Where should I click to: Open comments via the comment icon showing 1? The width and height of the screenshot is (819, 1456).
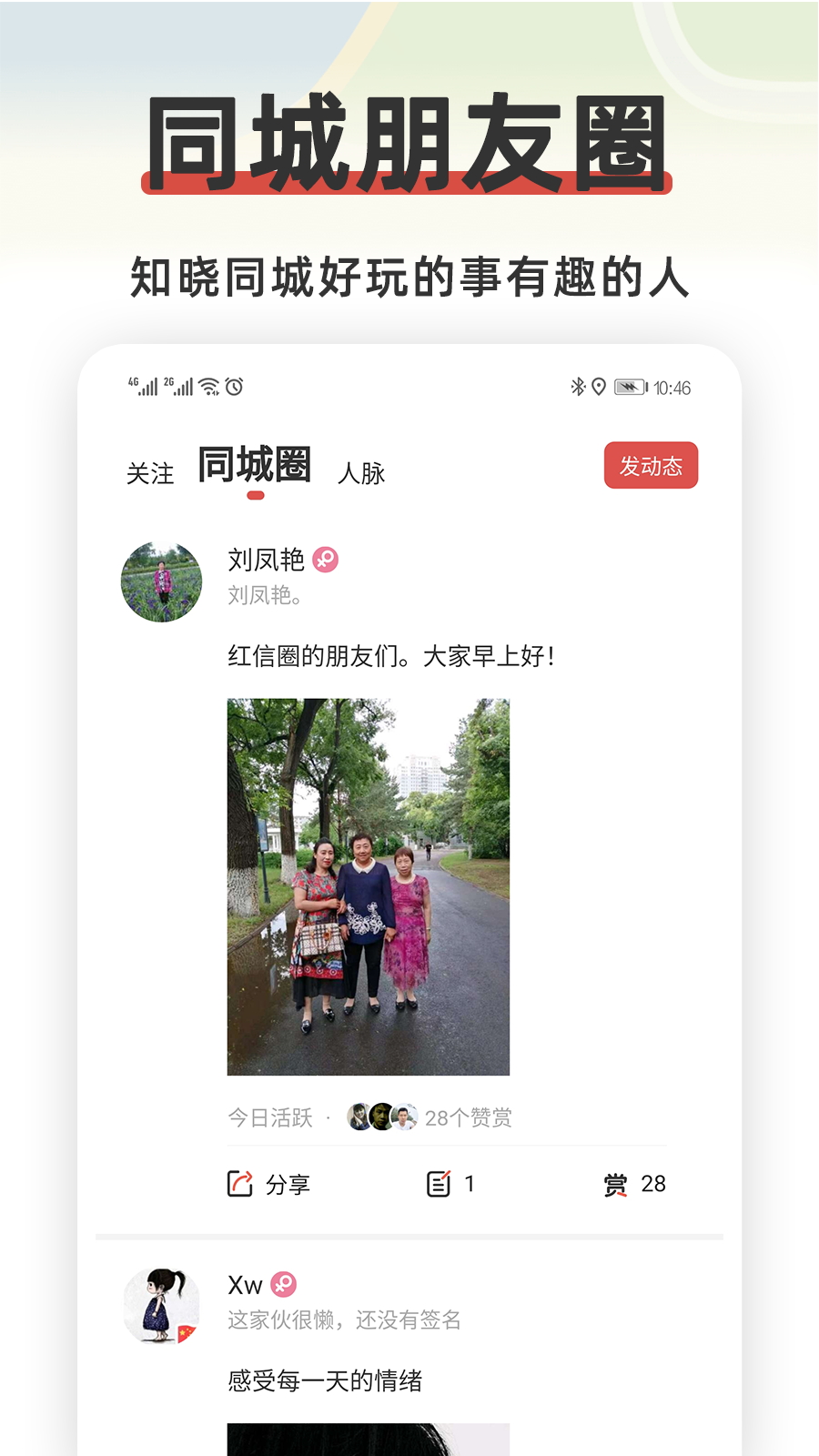440,1183
